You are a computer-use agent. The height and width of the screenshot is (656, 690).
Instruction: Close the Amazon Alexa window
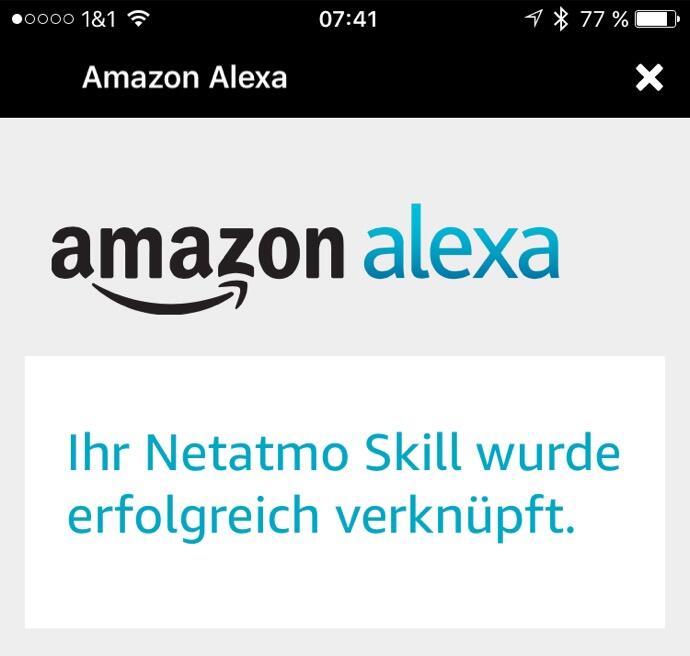coord(649,78)
